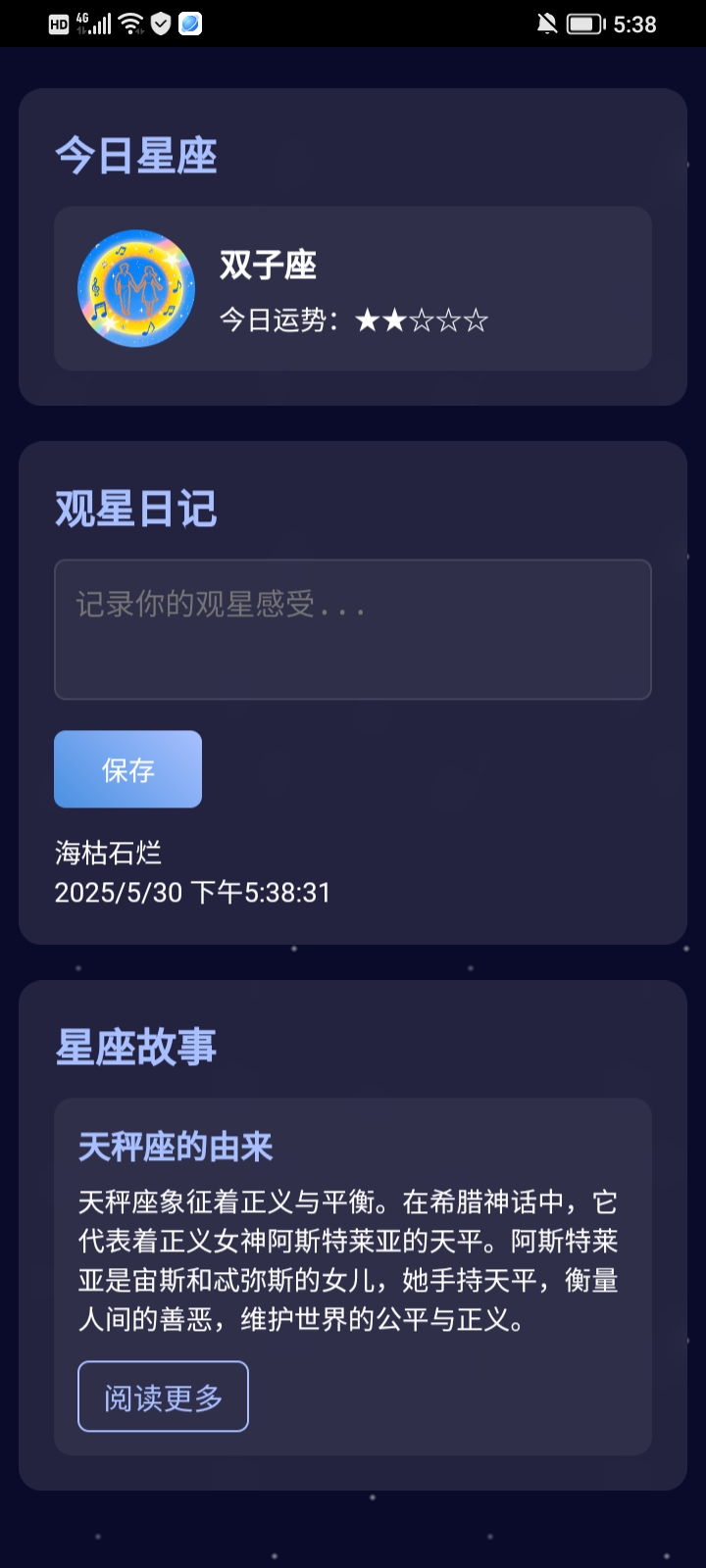Click the WiFi icon in status bar
This screenshot has height=1568, width=706.
(129, 24)
